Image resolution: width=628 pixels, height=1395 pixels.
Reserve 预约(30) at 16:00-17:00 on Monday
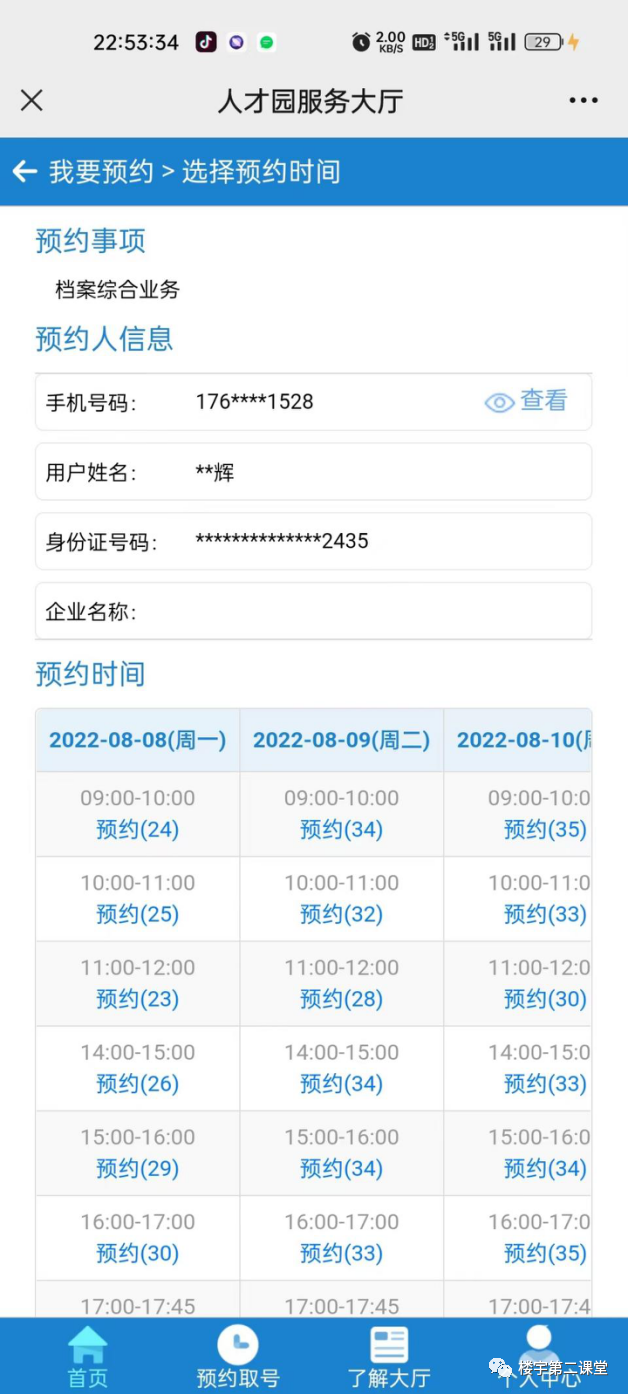pyautogui.click(x=138, y=1253)
